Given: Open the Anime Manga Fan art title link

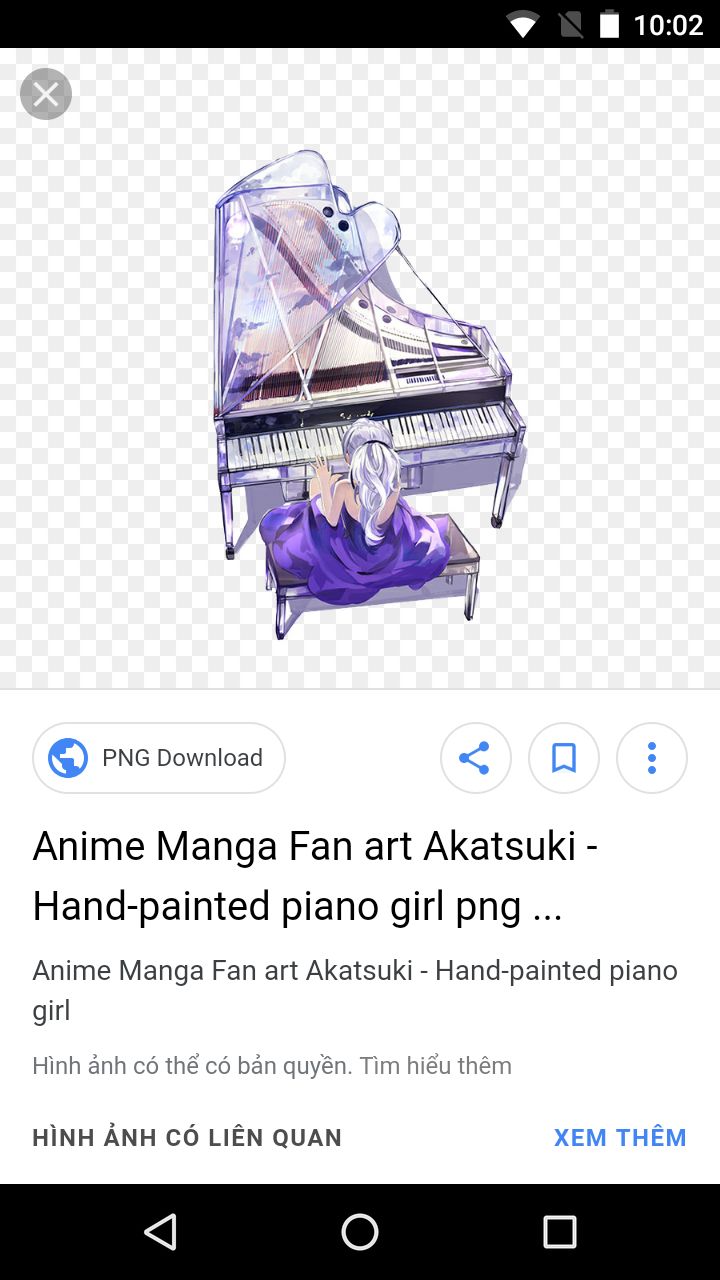Looking at the screenshot, I should point(315,876).
